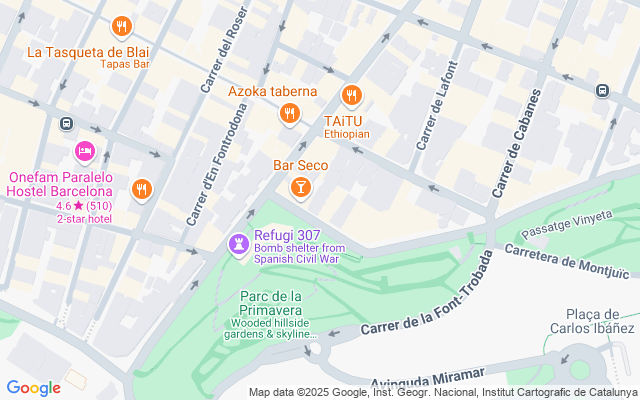
Task: Tap the TAiTU Ethiopian restaurant pin
Action: pyautogui.click(x=350, y=96)
